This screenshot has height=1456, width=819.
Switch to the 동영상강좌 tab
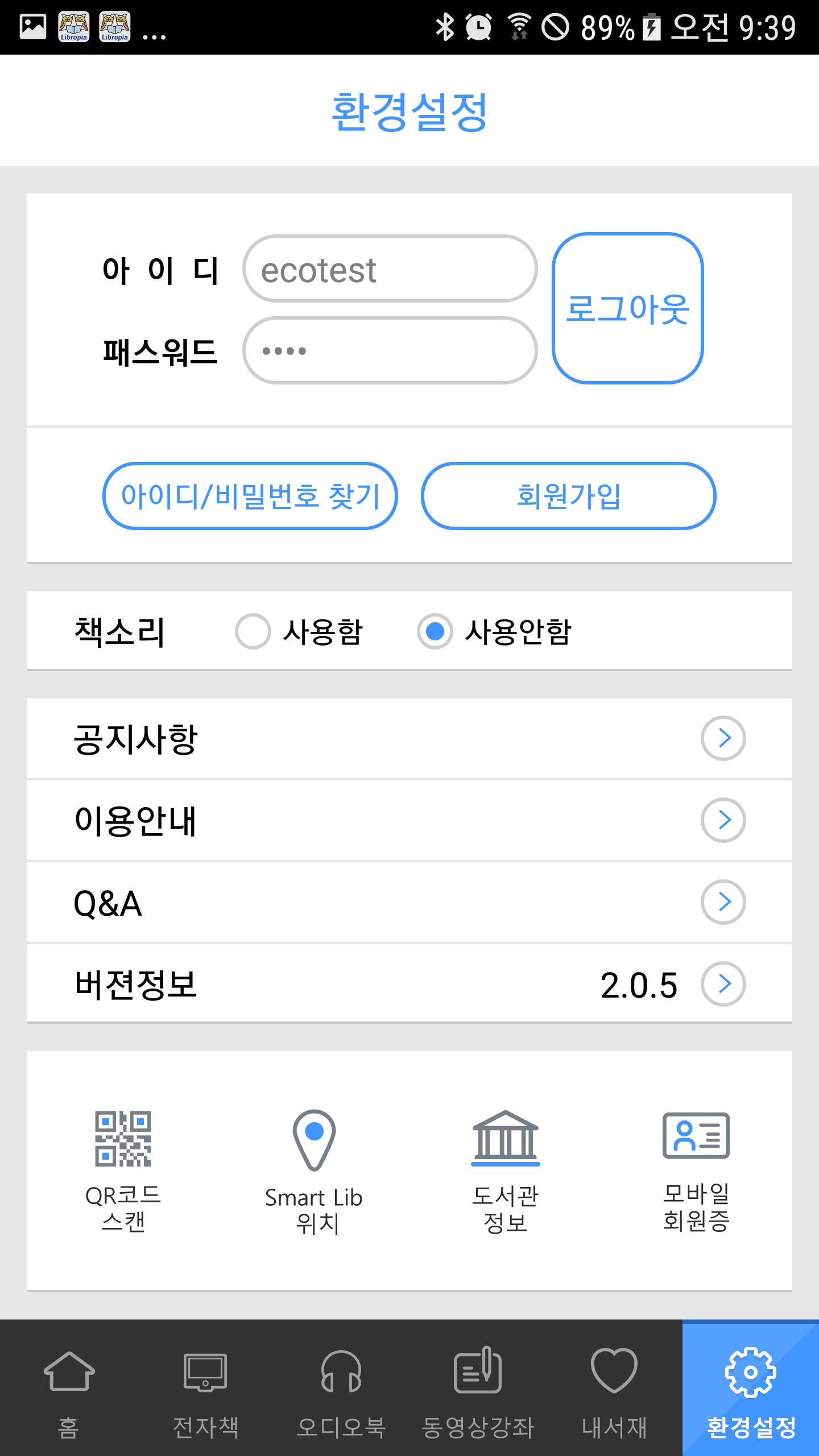click(478, 1388)
